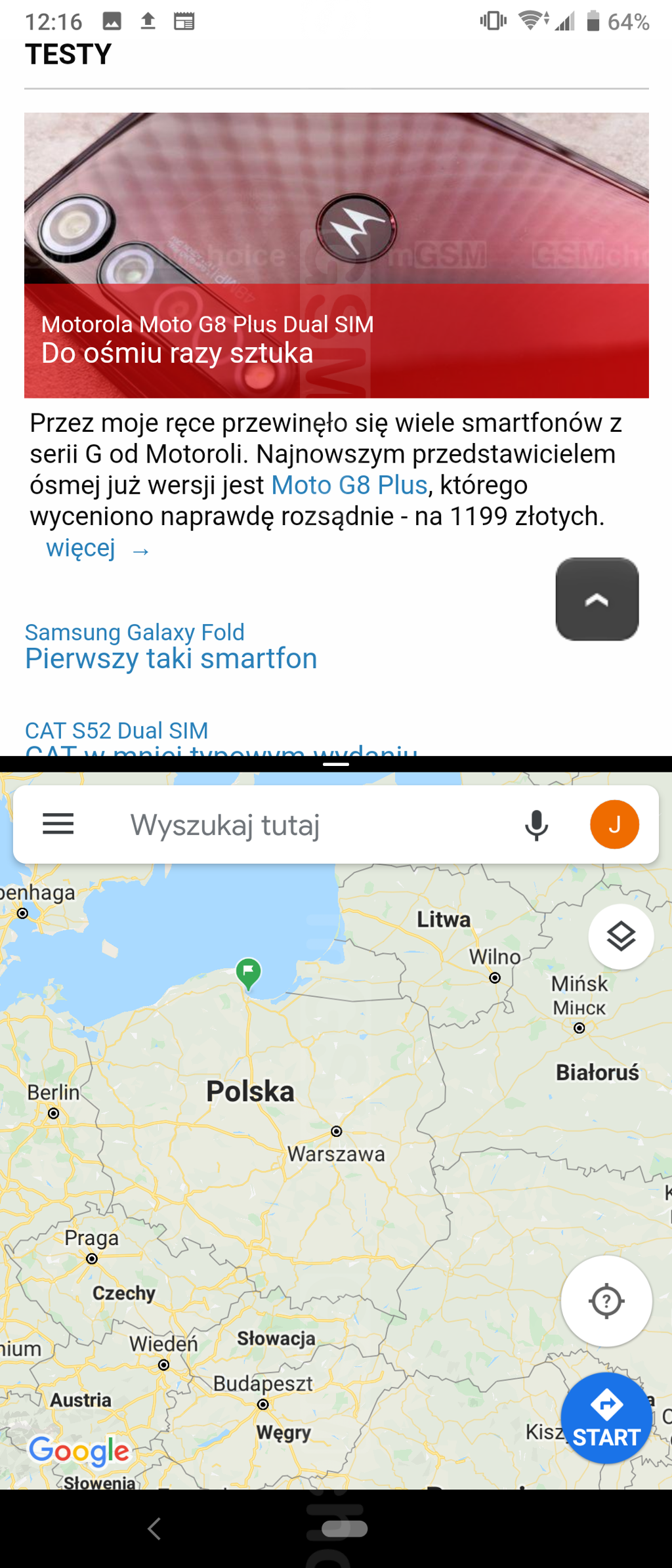The image size is (672, 1568).
Task: Follow the Moto G8 Plus link
Action: (x=349, y=486)
